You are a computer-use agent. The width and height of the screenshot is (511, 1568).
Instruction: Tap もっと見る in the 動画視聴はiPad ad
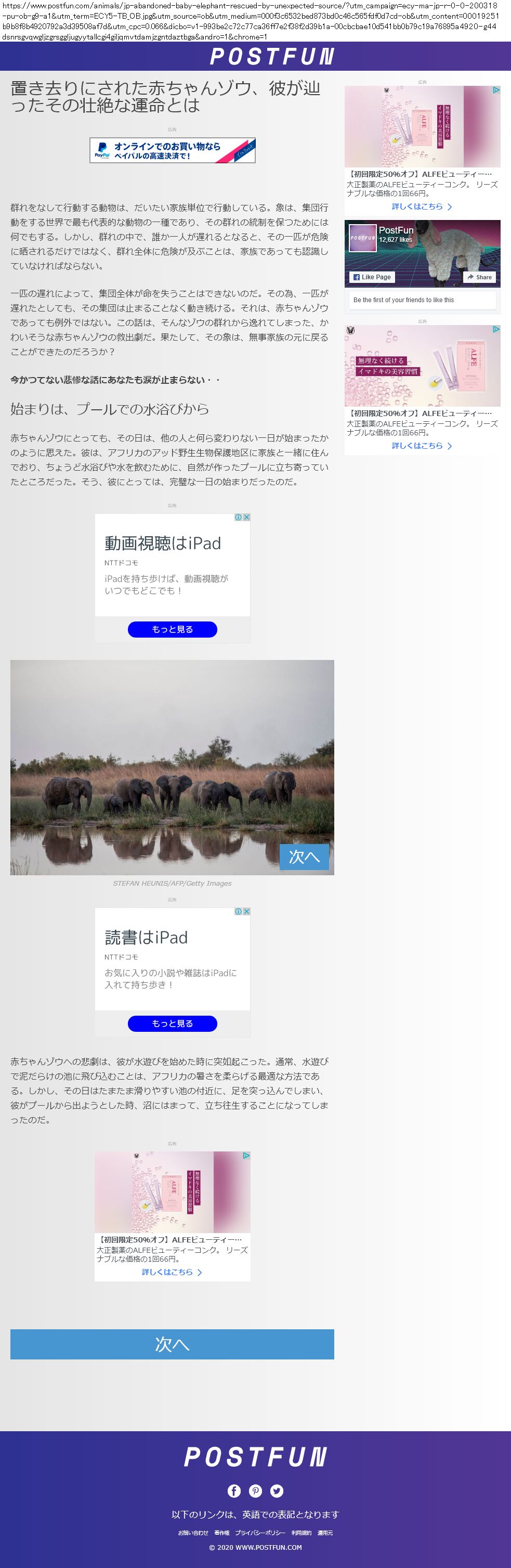coord(172,629)
